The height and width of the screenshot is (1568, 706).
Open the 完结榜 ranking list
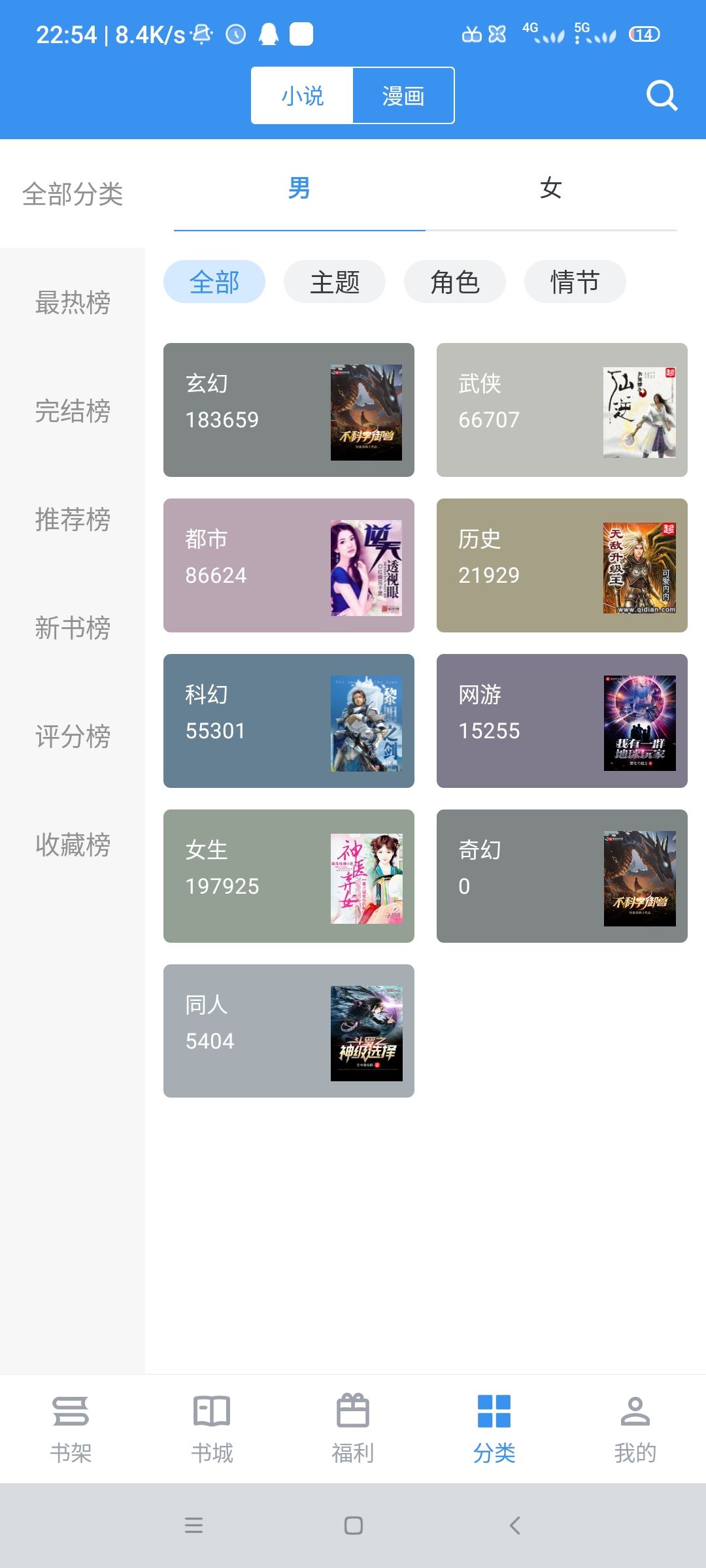point(72,412)
